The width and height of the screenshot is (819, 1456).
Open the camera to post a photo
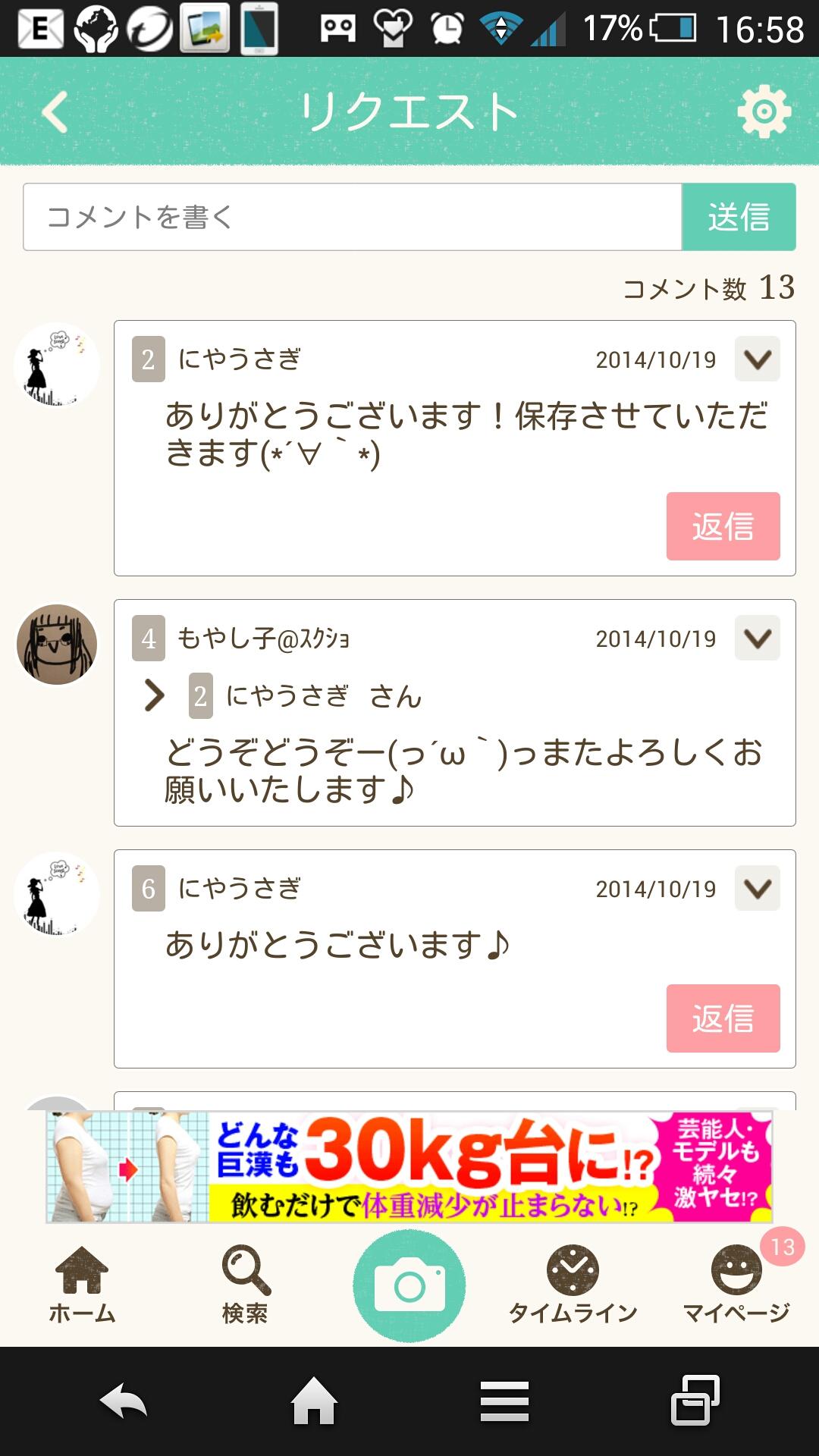[x=409, y=1284]
